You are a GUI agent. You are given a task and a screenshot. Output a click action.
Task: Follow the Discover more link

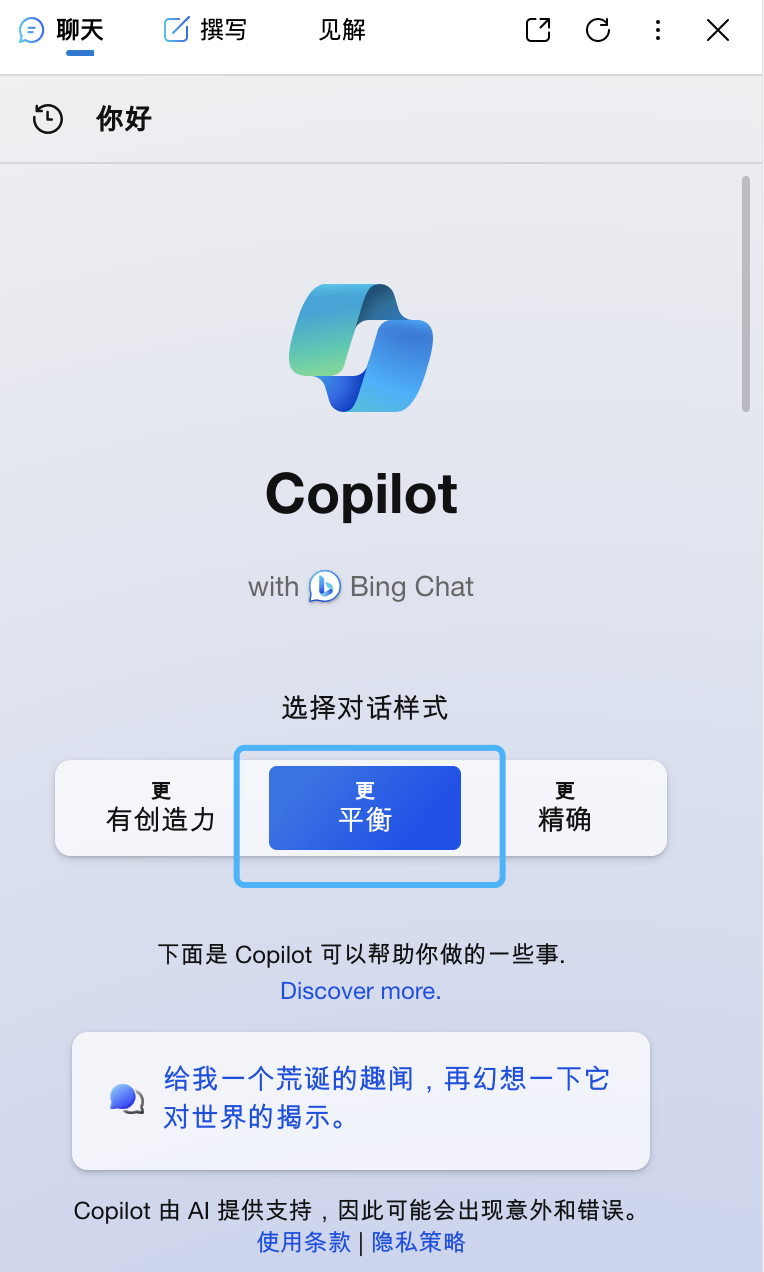360,991
